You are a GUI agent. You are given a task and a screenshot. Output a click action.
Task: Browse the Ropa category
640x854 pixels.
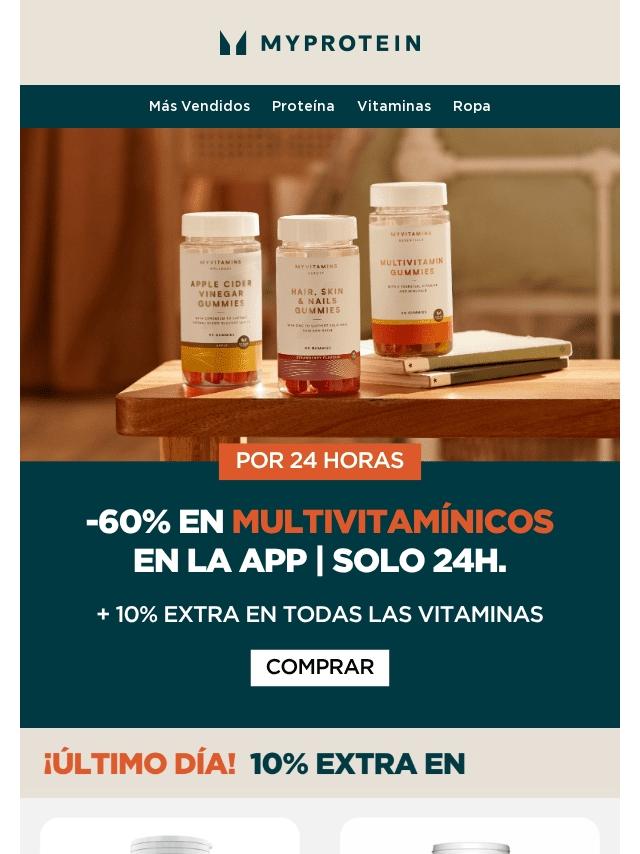(471, 106)
